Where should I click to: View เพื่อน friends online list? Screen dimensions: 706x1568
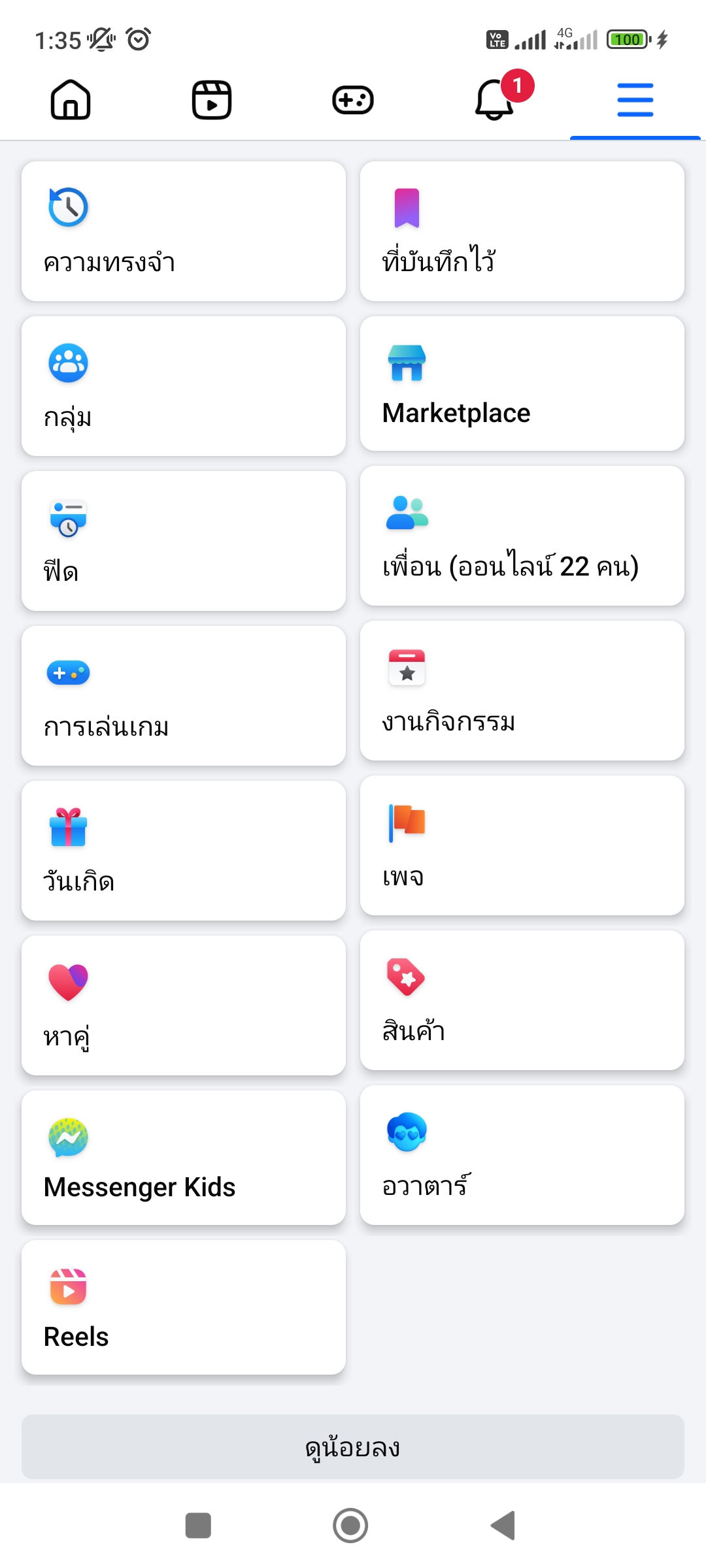(x=522, y=536)
